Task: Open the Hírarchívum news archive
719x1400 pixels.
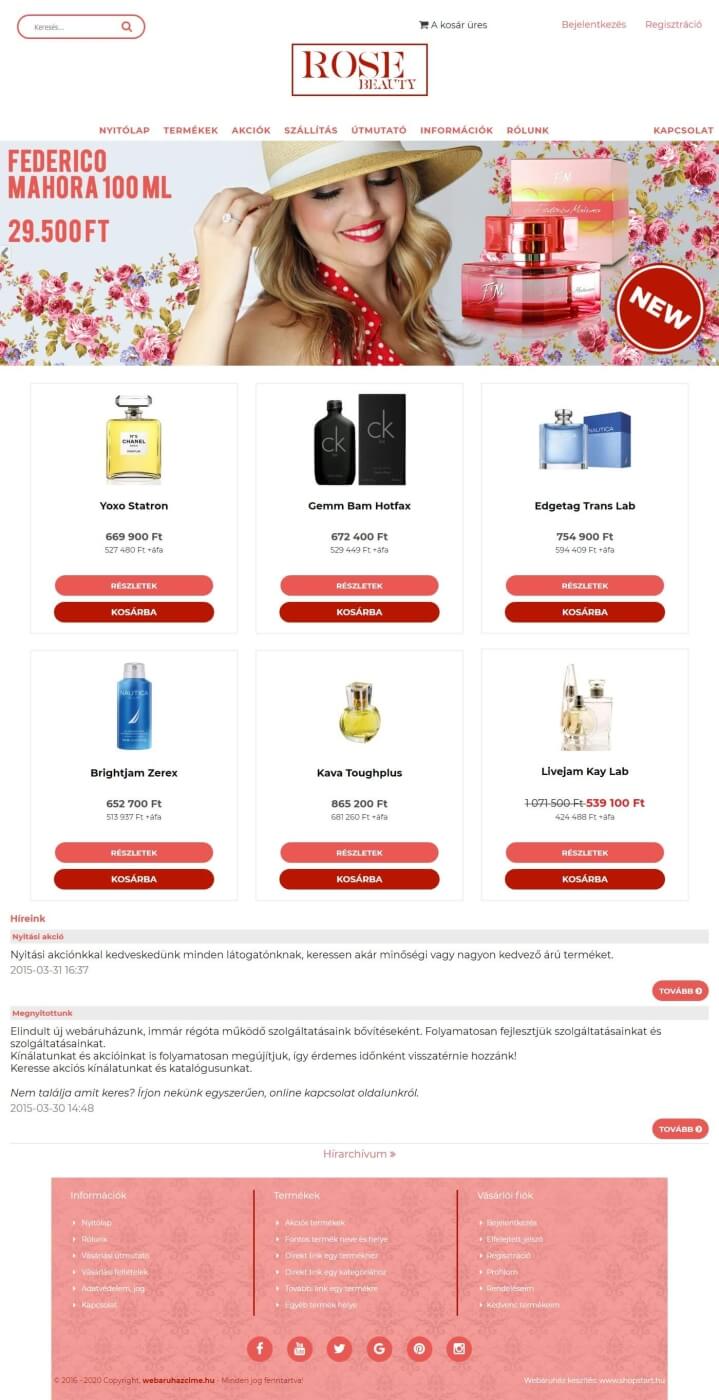Action: point(359,1154)
